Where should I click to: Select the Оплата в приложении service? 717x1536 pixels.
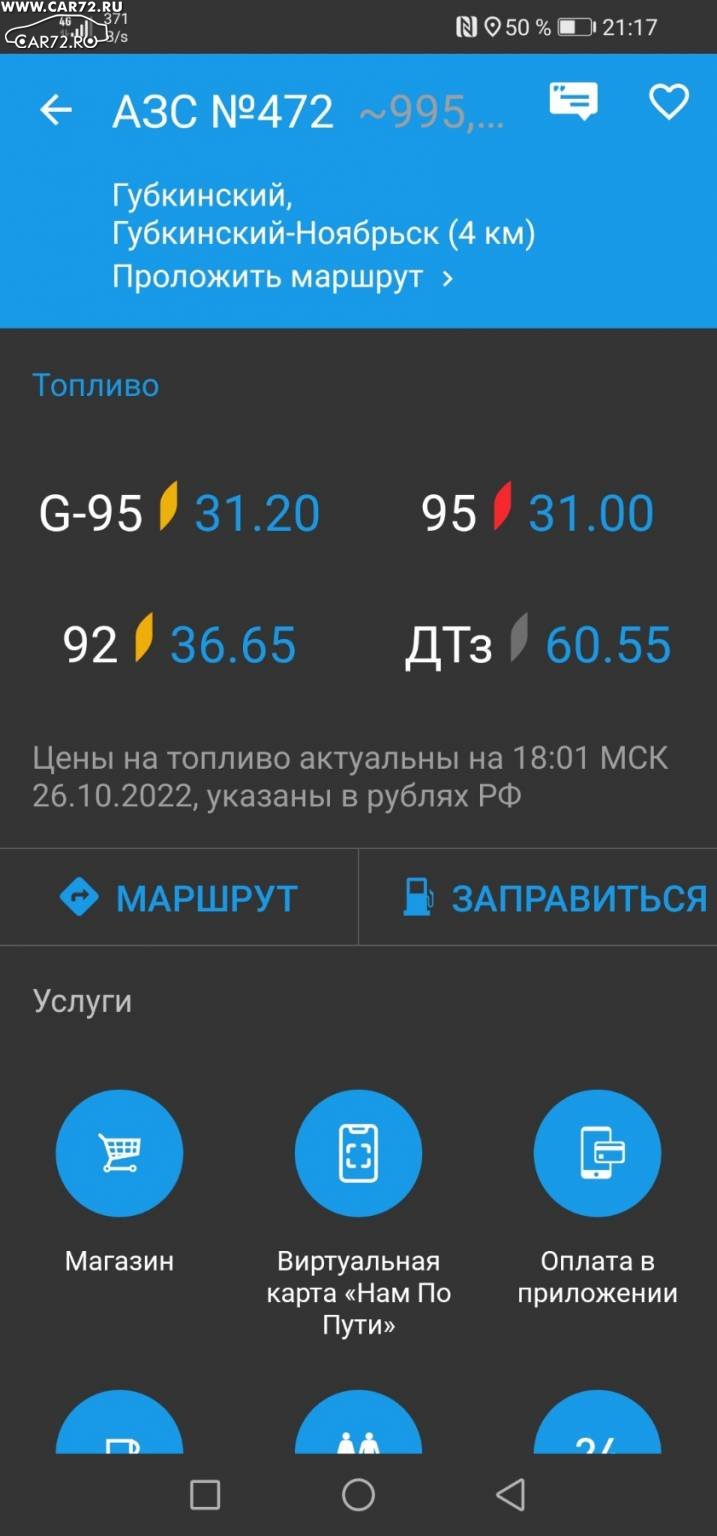[x=597, y=1153]
